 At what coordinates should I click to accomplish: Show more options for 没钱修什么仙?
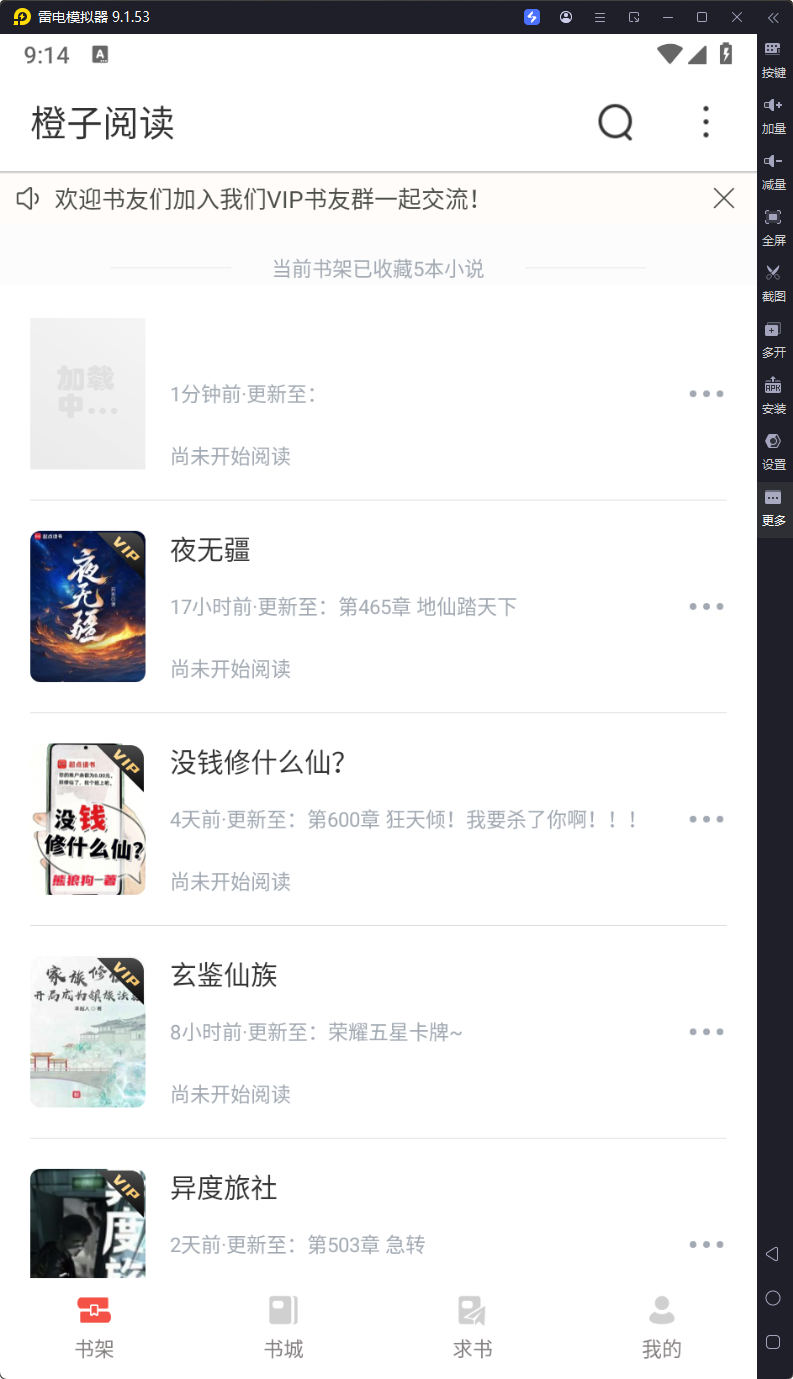click(706, 819)
